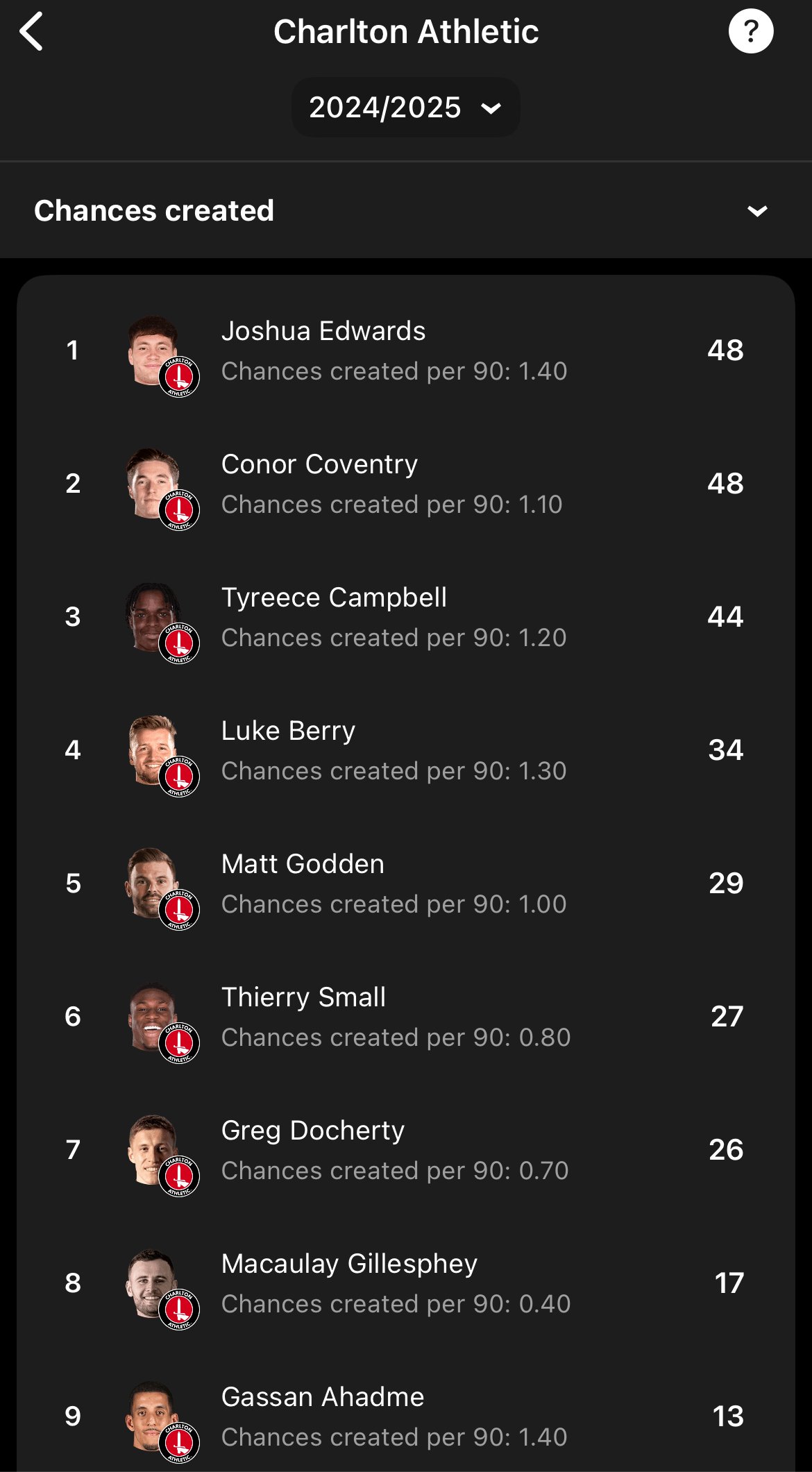Viewport: 812px width, 1472px height.
Task: Go back using the top-left arrow
Action: point(31,31)
